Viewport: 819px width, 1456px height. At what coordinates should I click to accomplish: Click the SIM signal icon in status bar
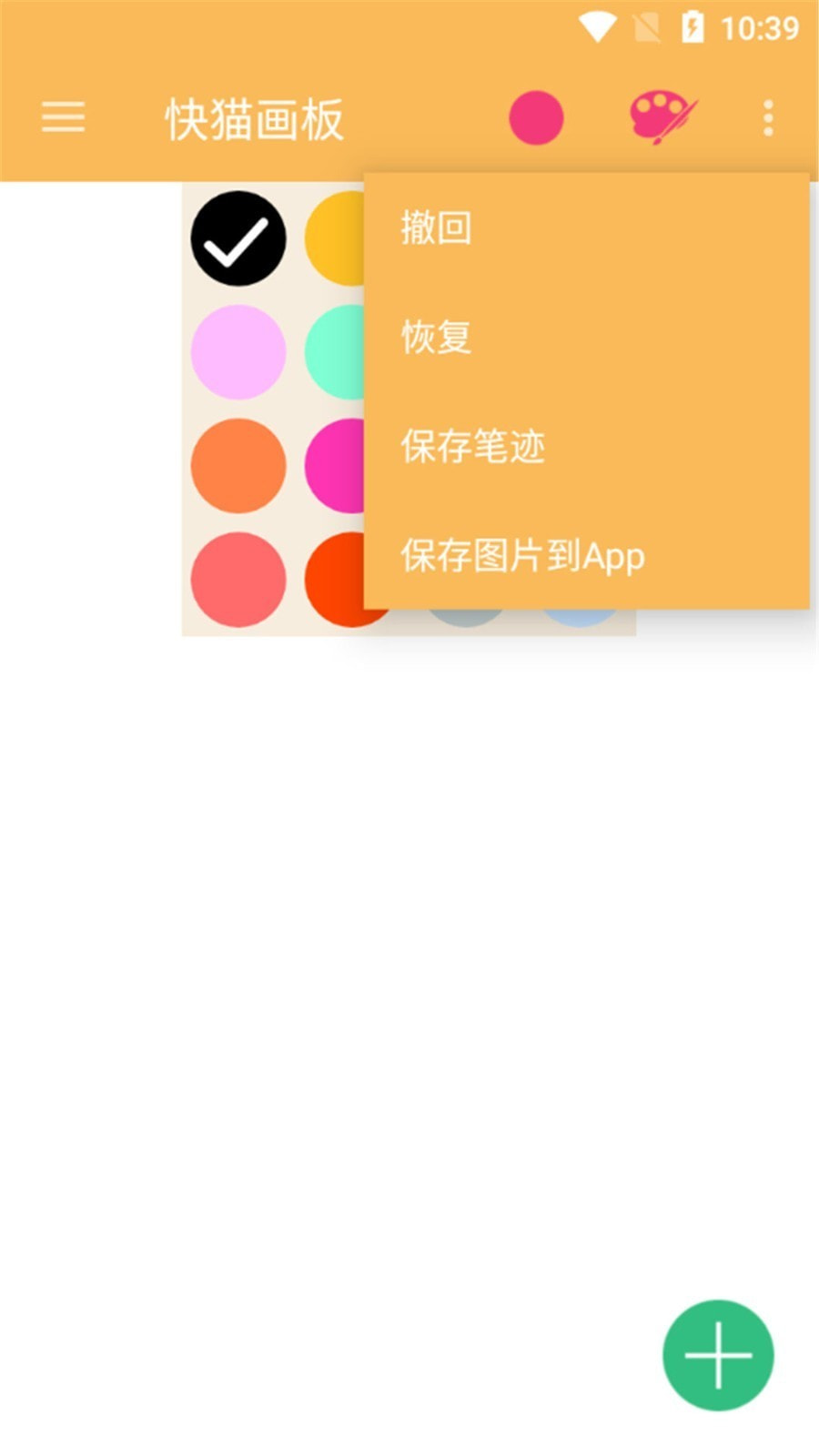[x=646, y=26]
